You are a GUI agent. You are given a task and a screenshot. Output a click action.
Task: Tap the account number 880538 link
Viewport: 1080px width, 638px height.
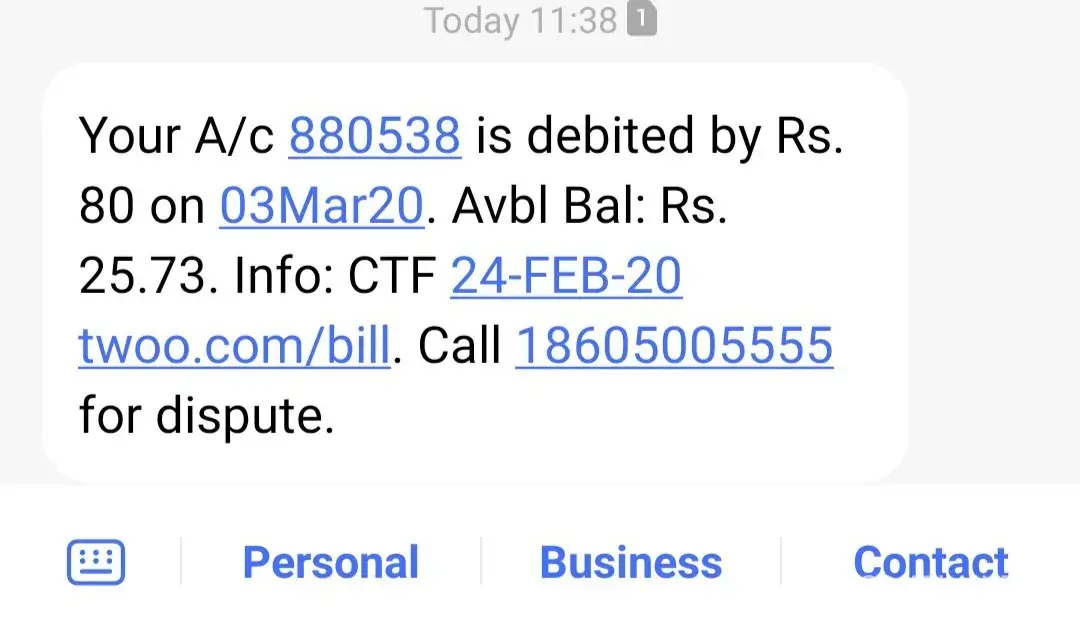click(x=375, y=136)
